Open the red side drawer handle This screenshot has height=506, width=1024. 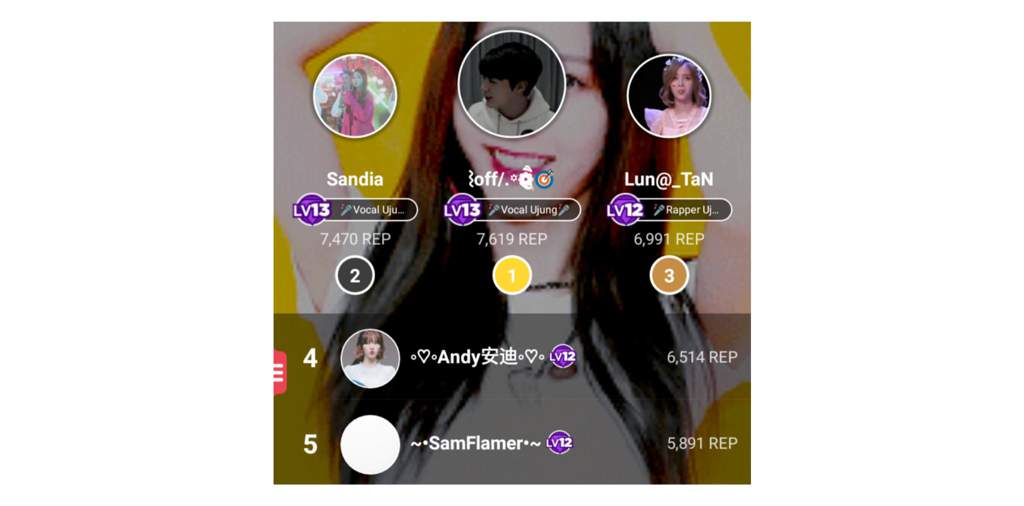[x=280, y=373]
